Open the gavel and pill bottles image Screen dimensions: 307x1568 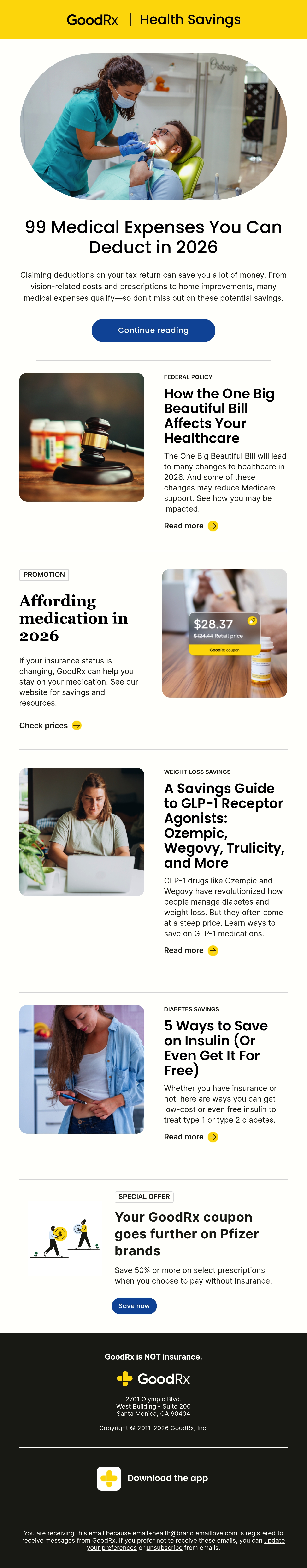tap(82, 437)
